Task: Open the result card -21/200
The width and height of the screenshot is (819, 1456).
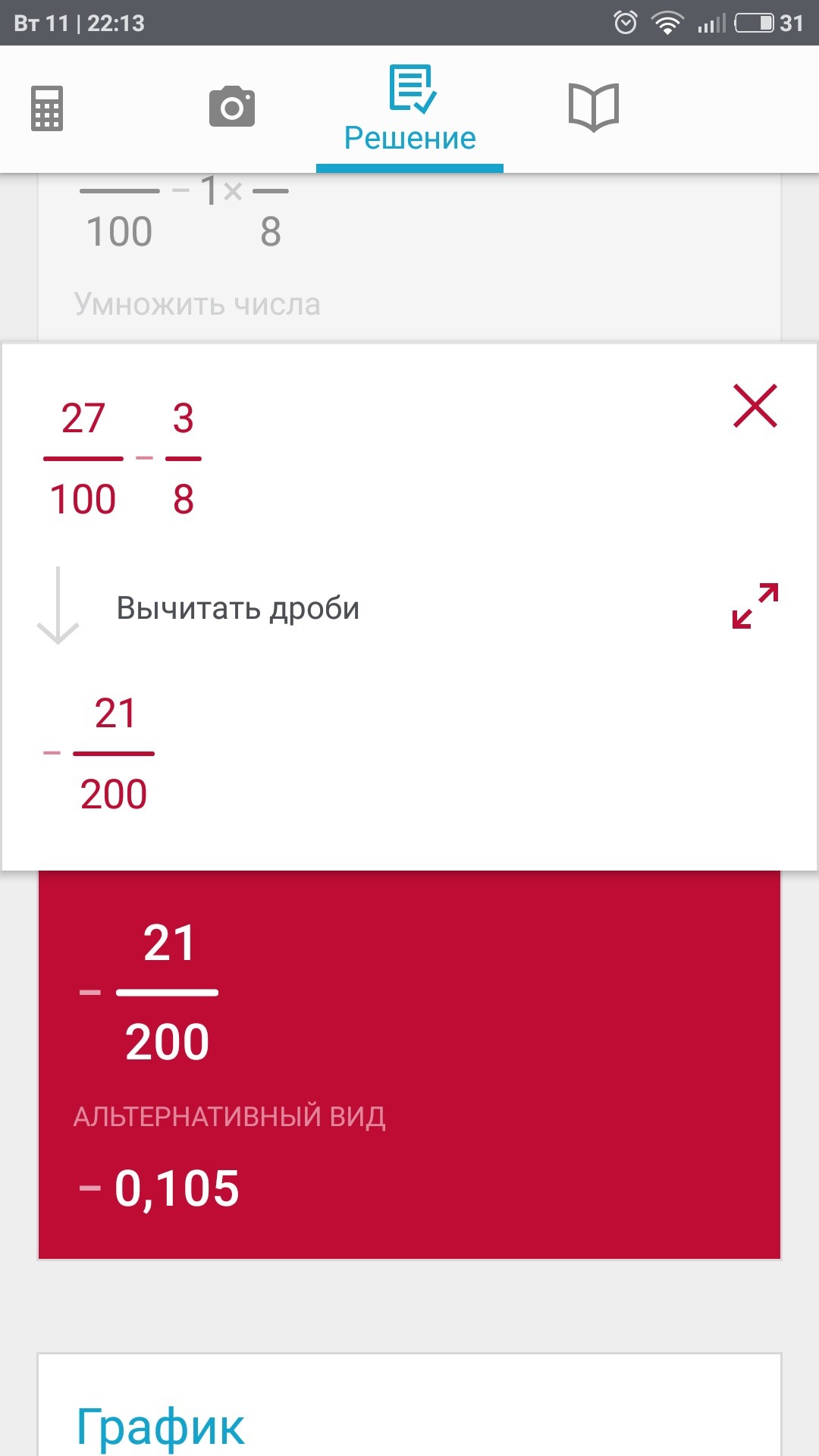Action: 409,1065
